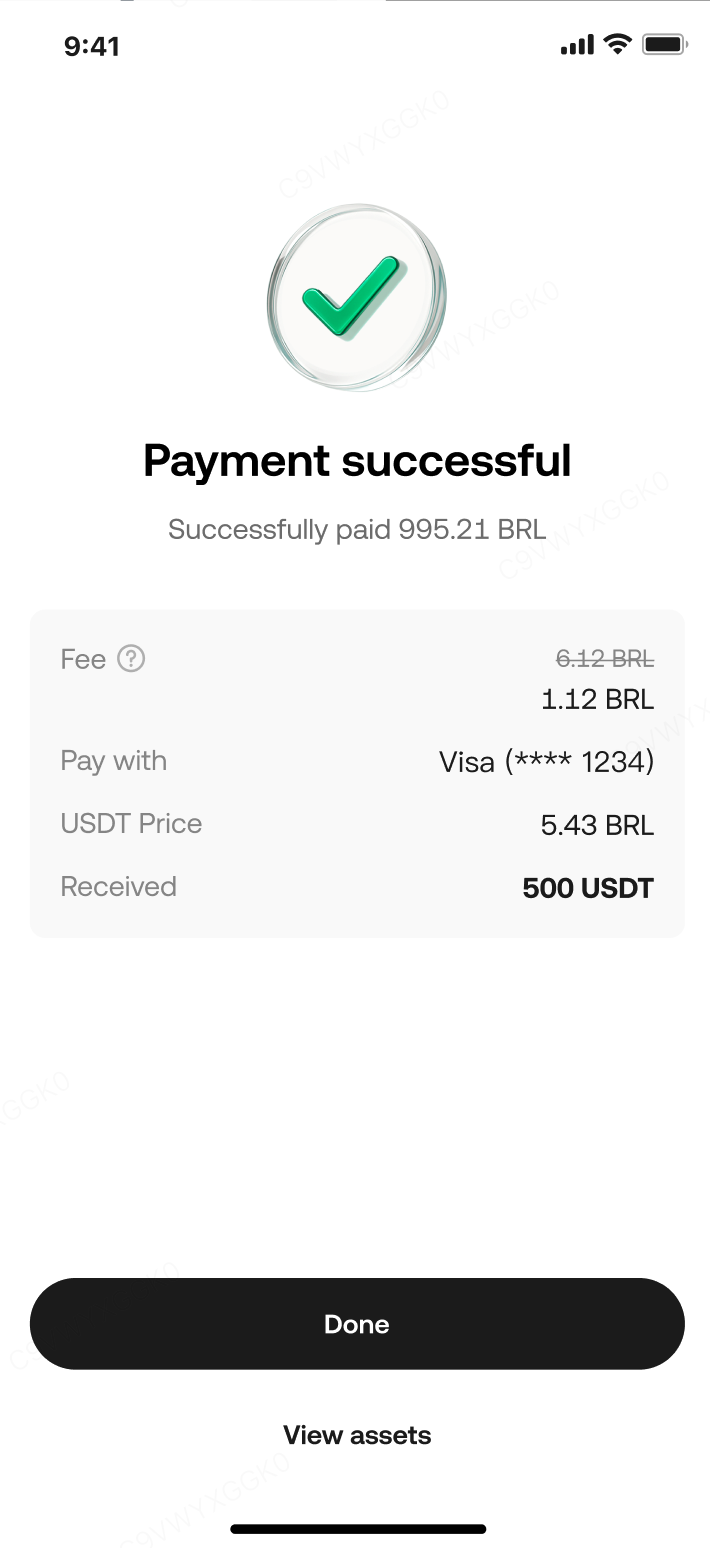Tap the Done button
This screenshot has width=710, height=1548.
356,1323
